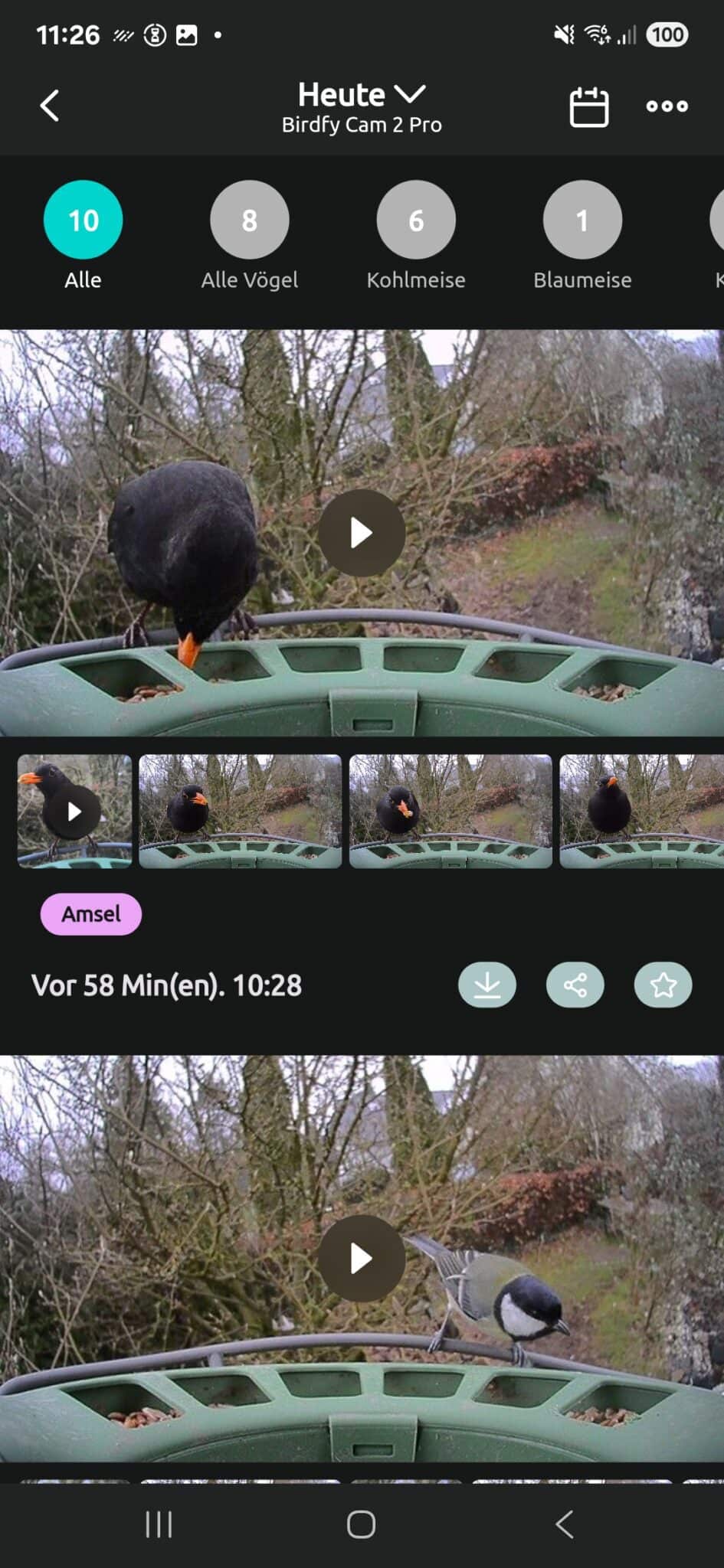Tap the Amsel species label
Screen dimensions: 724x1568
tap(90, 913)
